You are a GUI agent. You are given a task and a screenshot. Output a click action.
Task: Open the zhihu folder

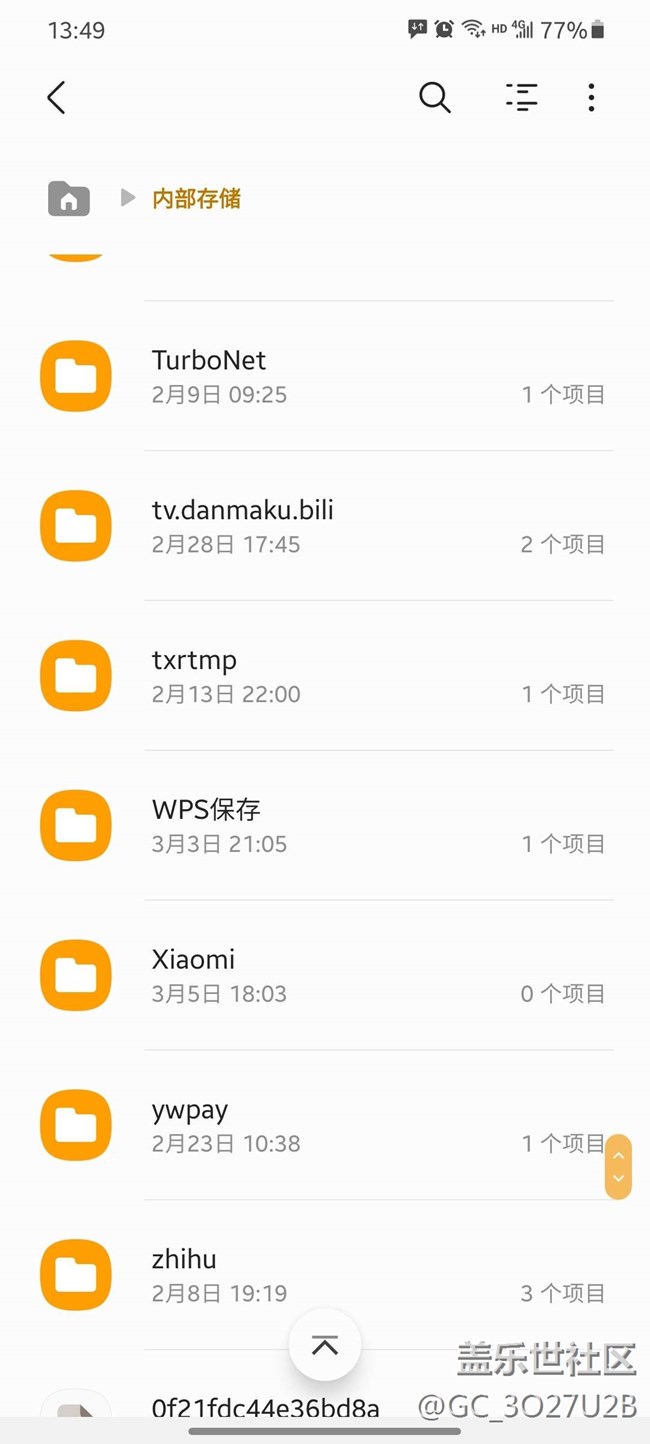(325, 1276)
